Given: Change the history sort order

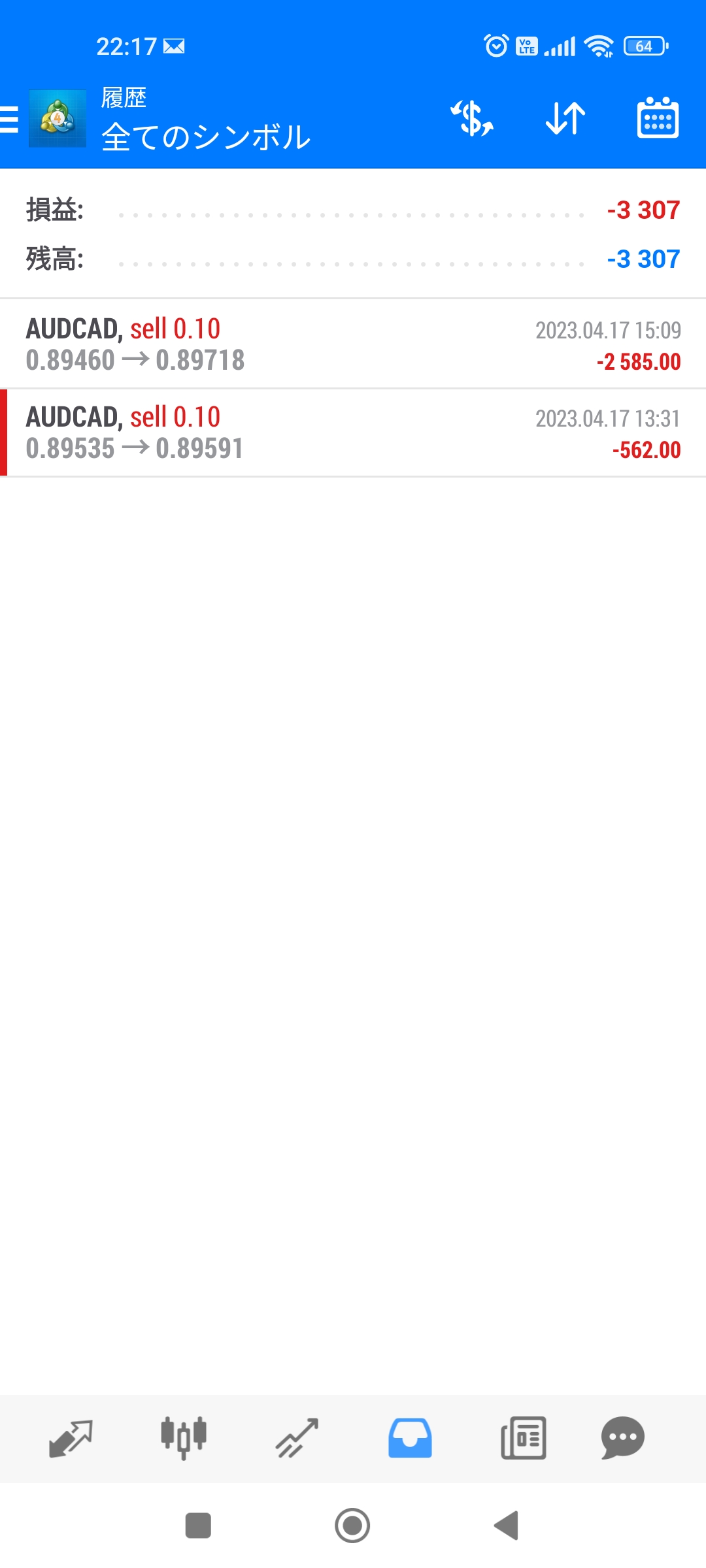Looking at the screenshot, I should (x=565, y=118).
